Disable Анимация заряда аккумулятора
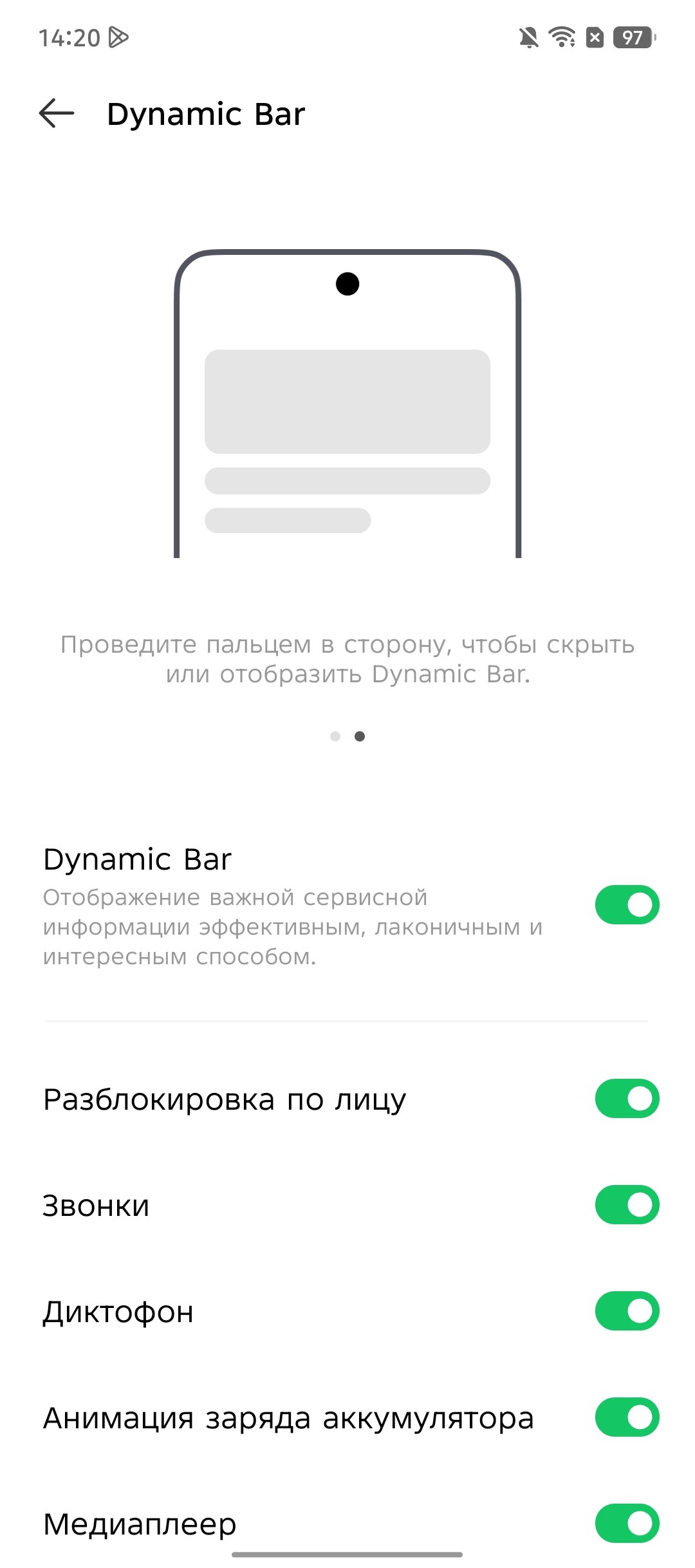 coord(627,1417)
